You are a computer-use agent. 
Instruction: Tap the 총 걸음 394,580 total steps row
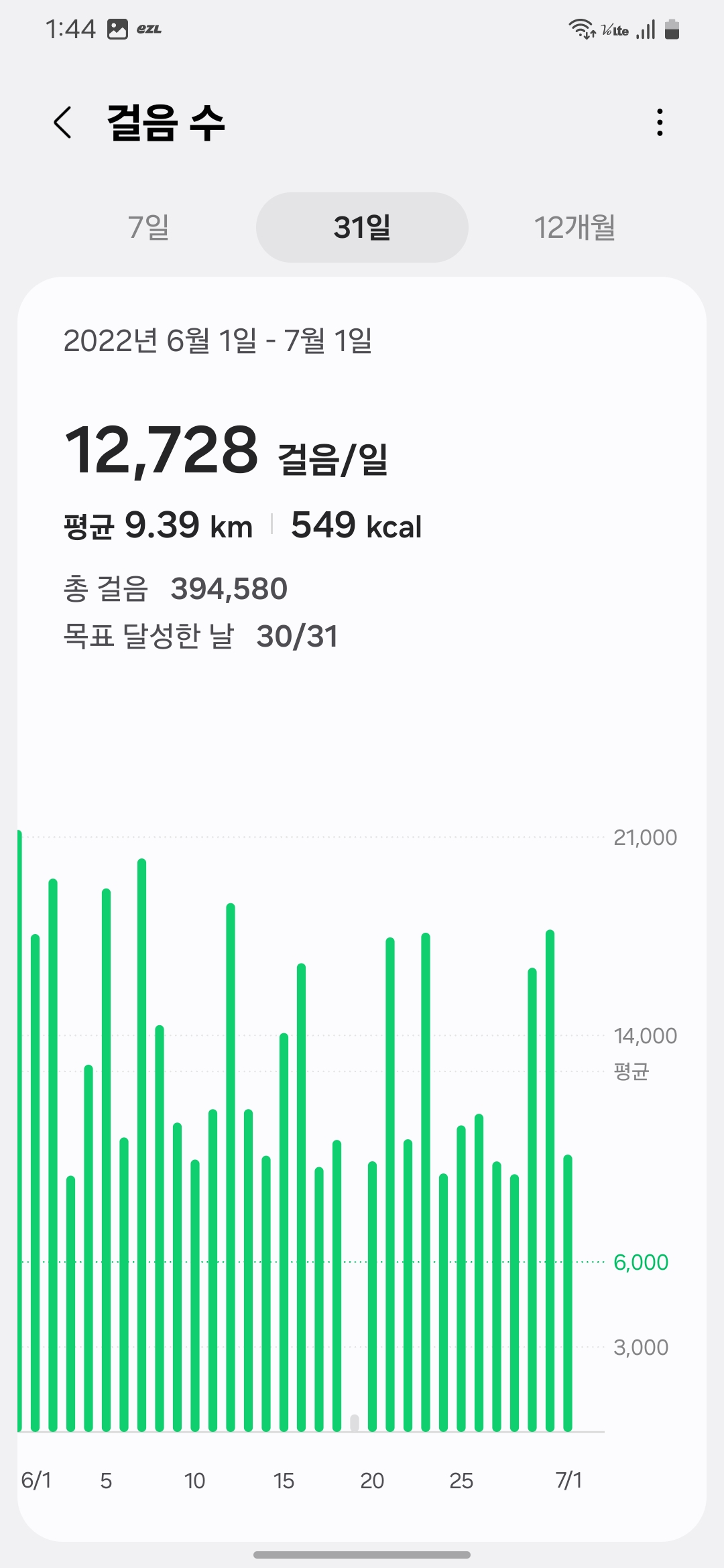[x=176, y=589]
